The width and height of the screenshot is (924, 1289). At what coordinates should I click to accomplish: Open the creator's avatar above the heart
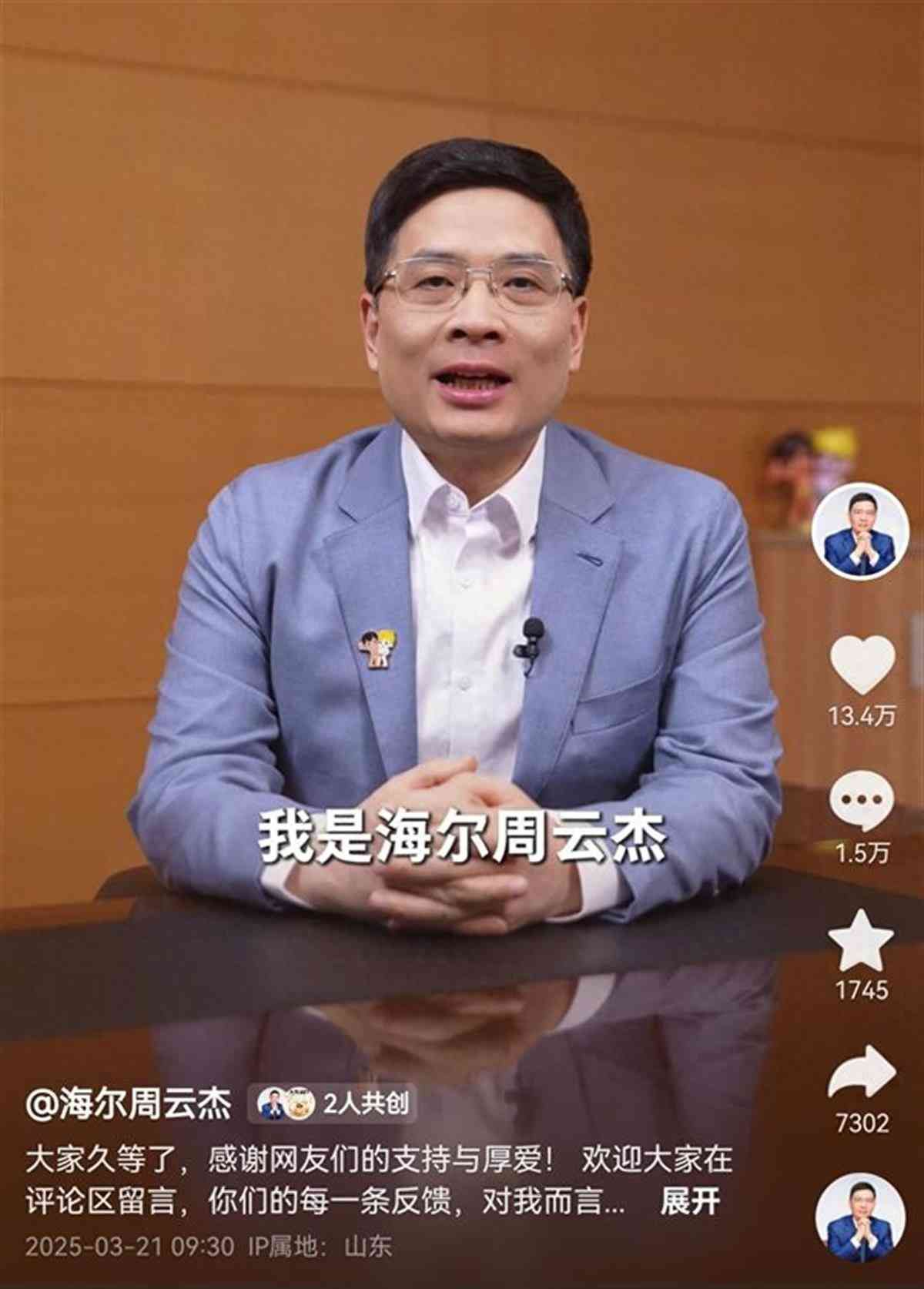[861, 531]
